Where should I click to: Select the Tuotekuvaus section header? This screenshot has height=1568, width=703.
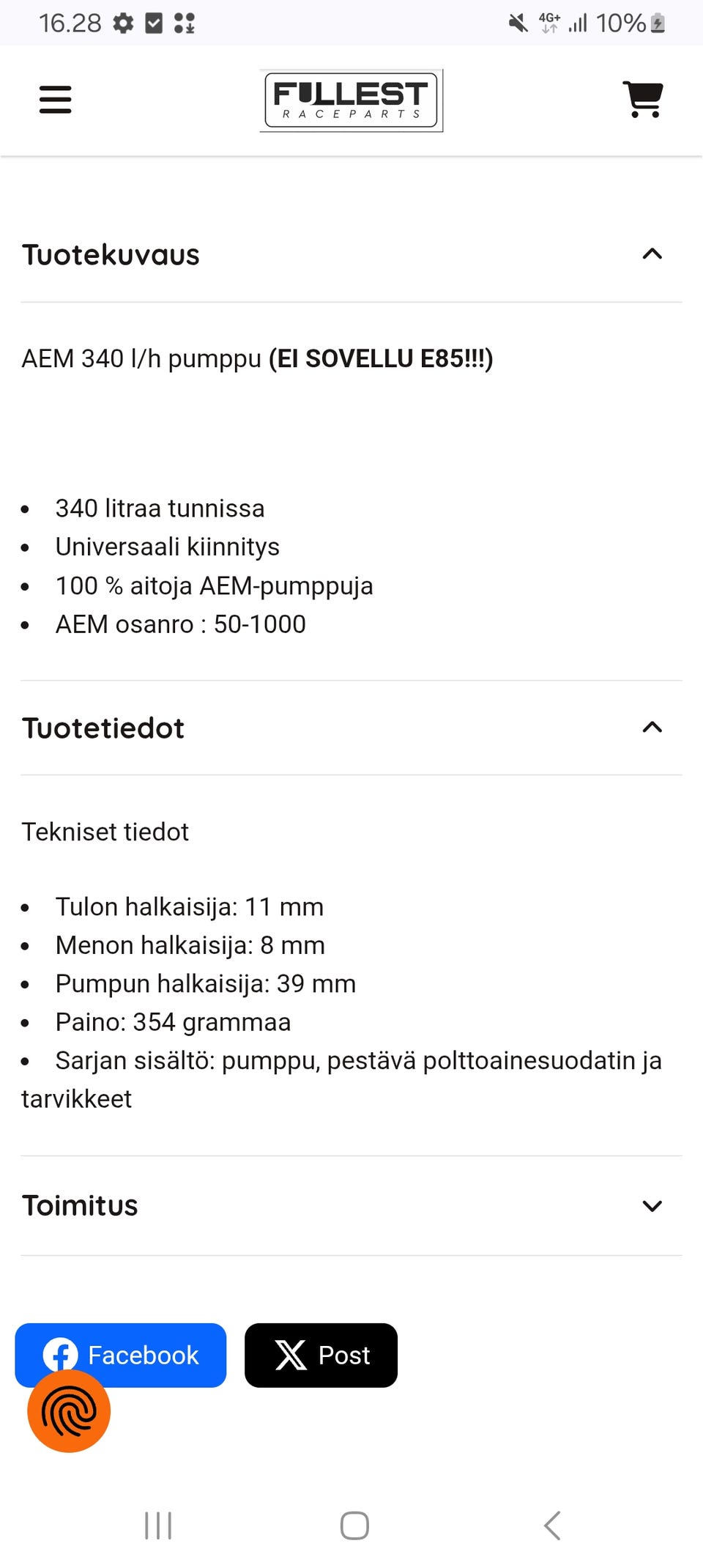pos(111,254)
